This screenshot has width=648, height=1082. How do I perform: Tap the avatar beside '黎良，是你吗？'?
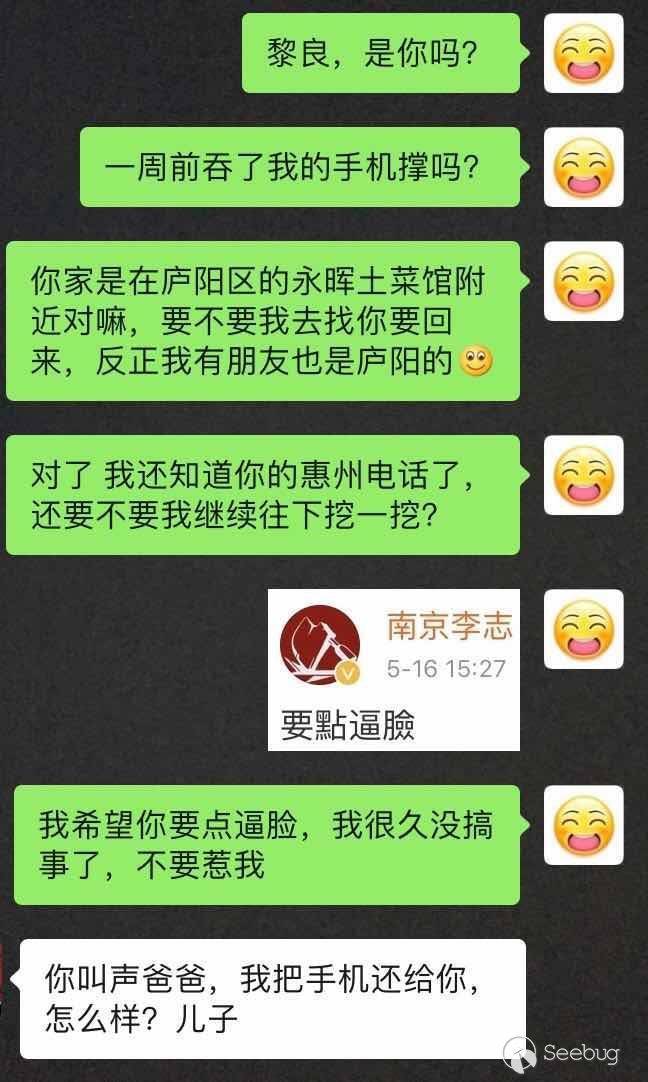[x=583, y=53]
